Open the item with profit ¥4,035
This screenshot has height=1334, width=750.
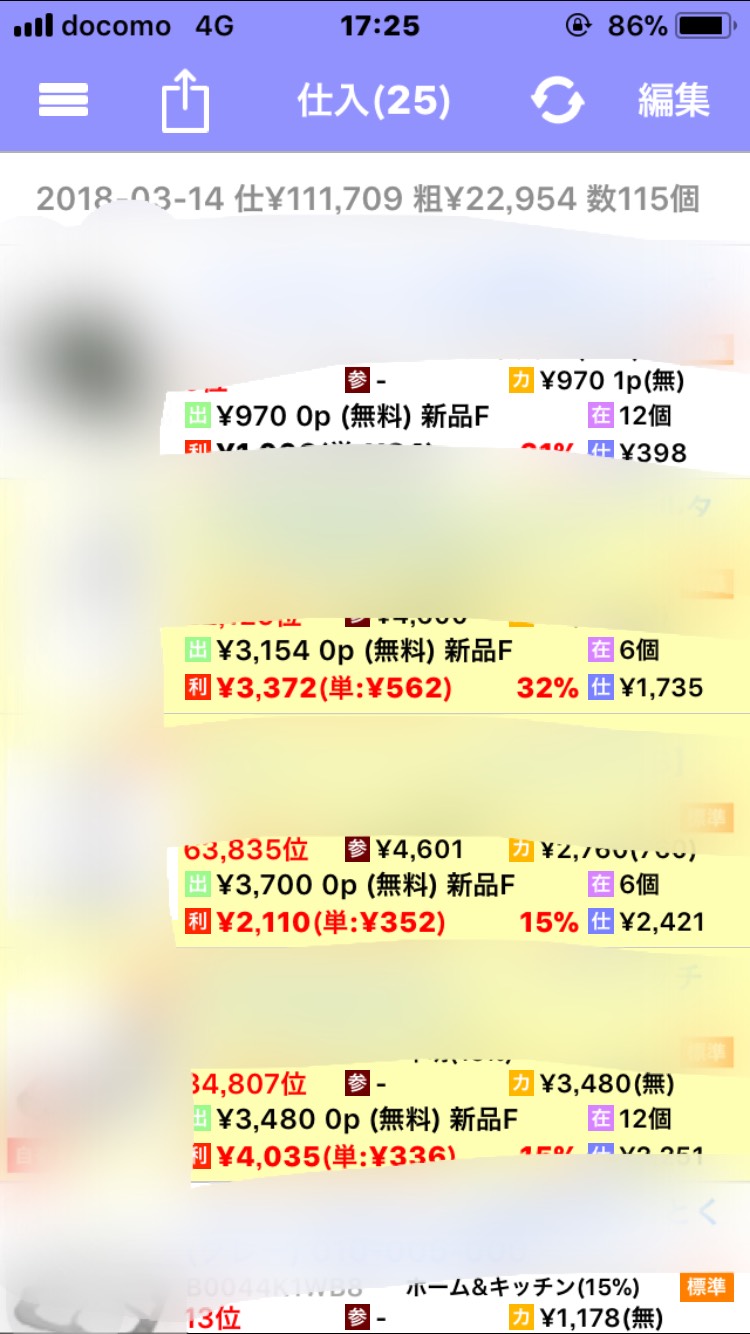coord(375,1064)
